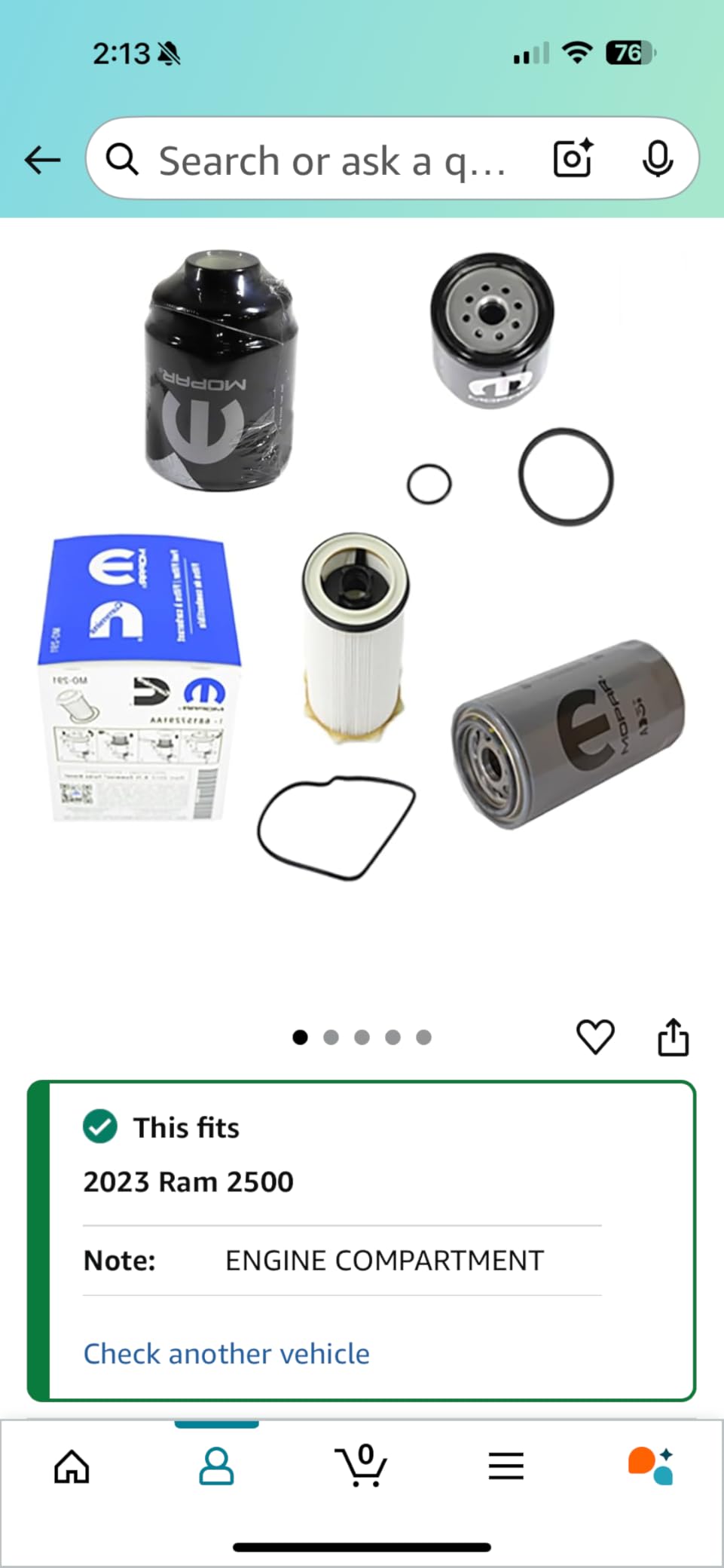Image resolution: width=724 pixels, height=1568 pixels.
Task: Open your account profile icon
Action: 217,1465
